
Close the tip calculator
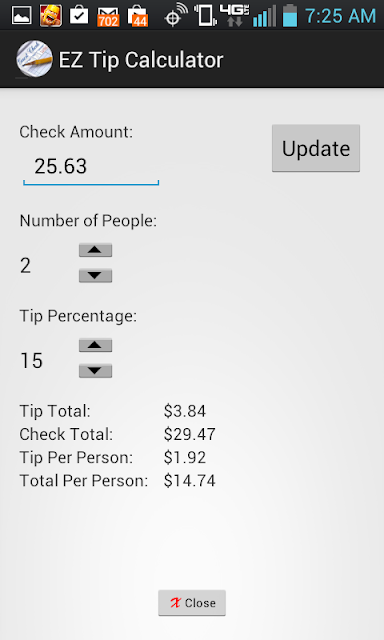pyautogui.click(x=192, y=603)
